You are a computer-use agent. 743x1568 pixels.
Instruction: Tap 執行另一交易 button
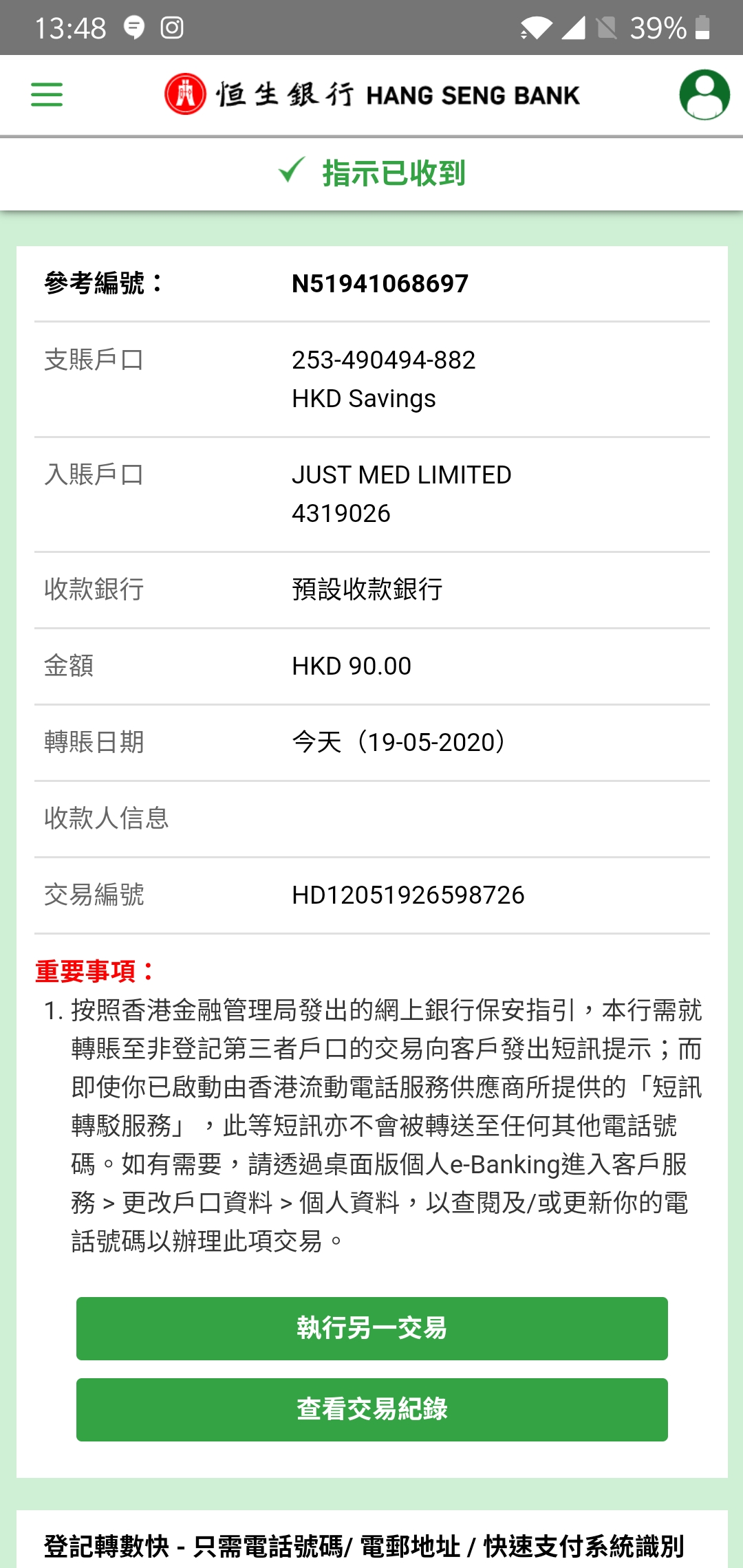point(371,1328)
